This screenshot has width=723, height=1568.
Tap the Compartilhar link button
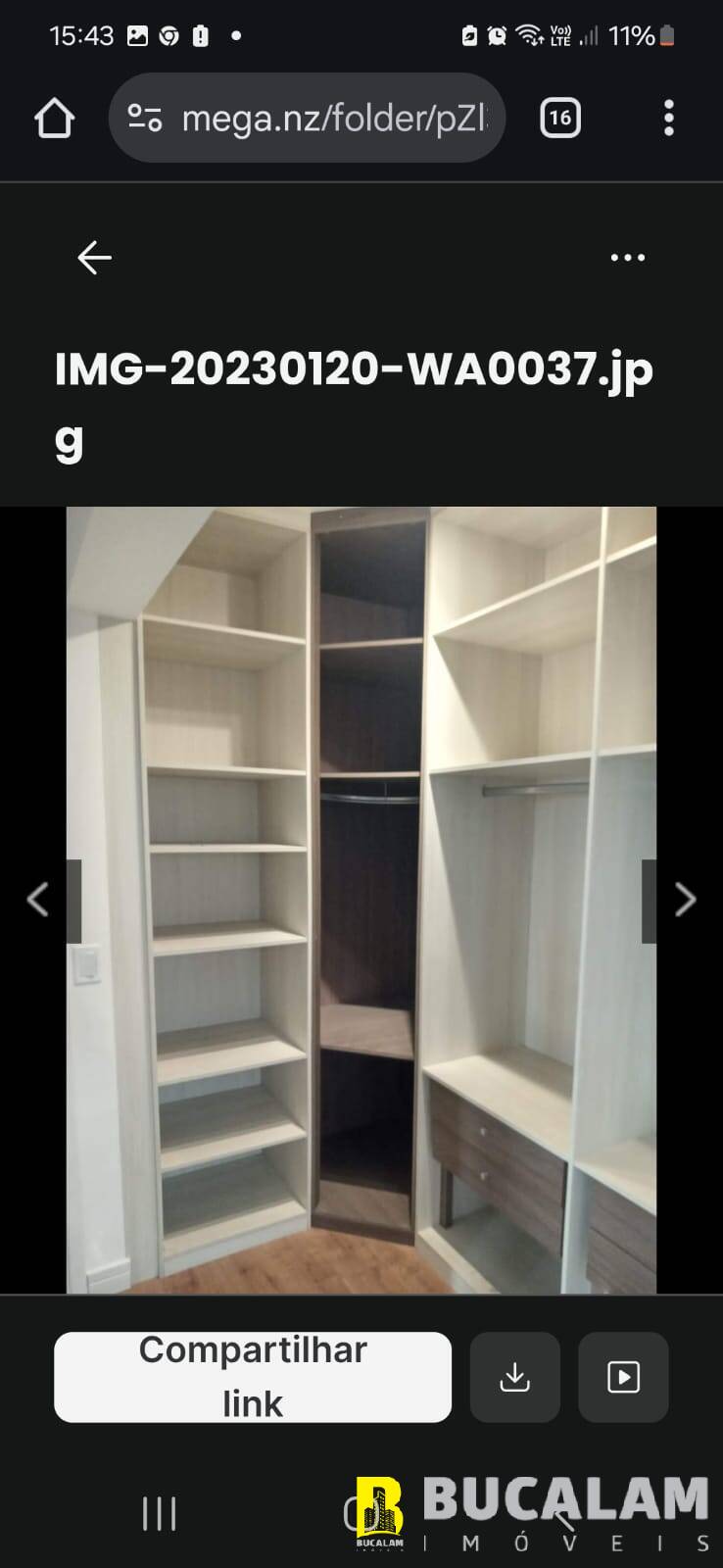pyautogui.click(x=253, y=1377)
